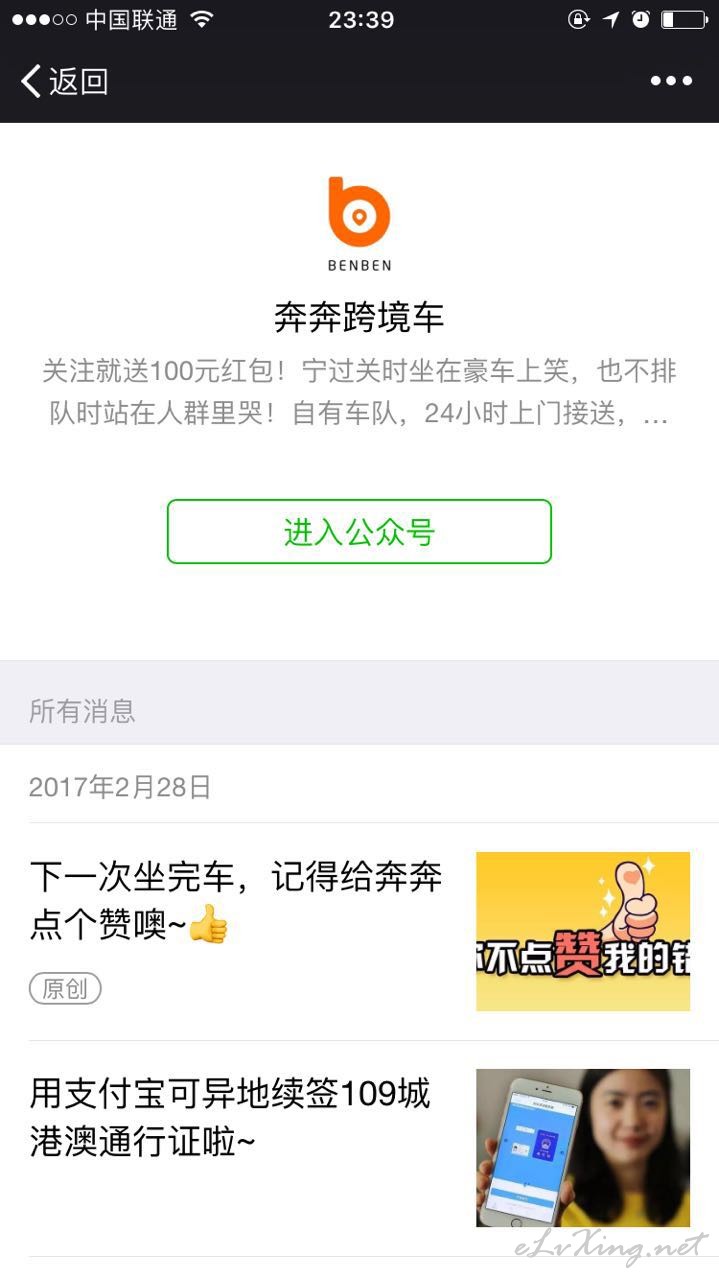The width and height of the screenshot is (719, 1280).
Task: Go back with the 返回 button
Action: (x=64, y=81)
